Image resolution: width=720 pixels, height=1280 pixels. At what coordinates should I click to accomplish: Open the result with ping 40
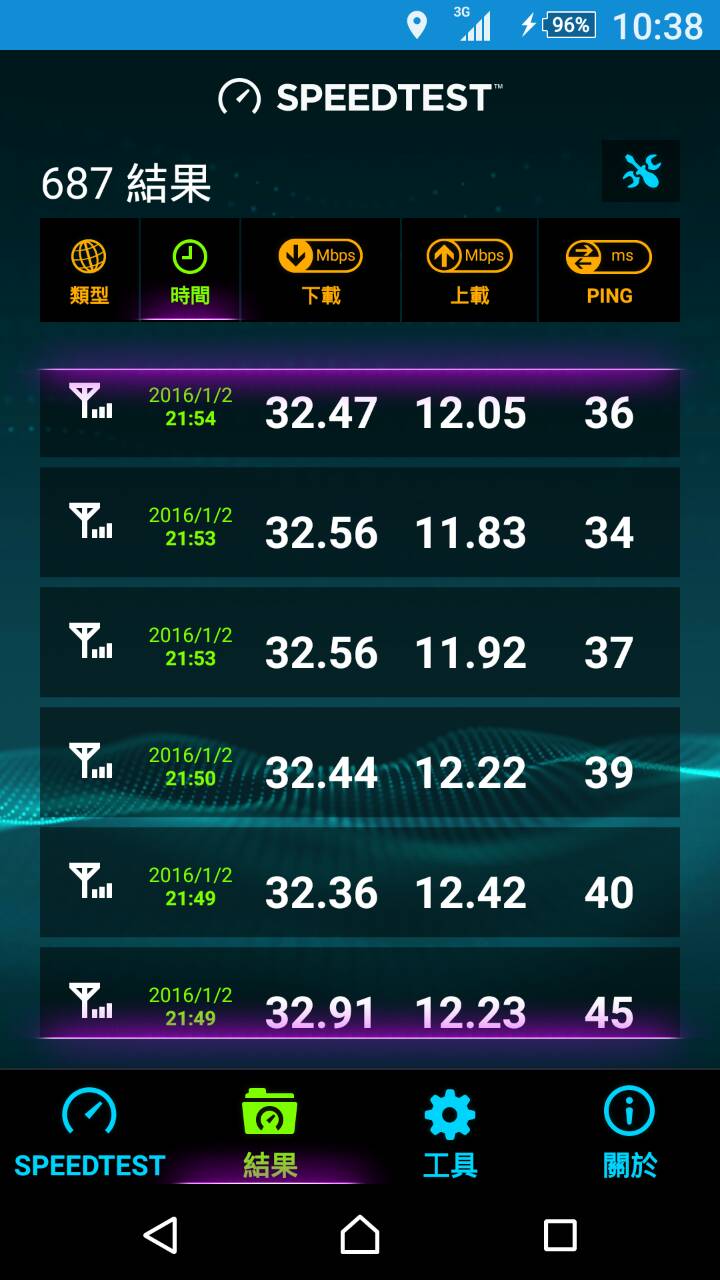coord(360,892)
